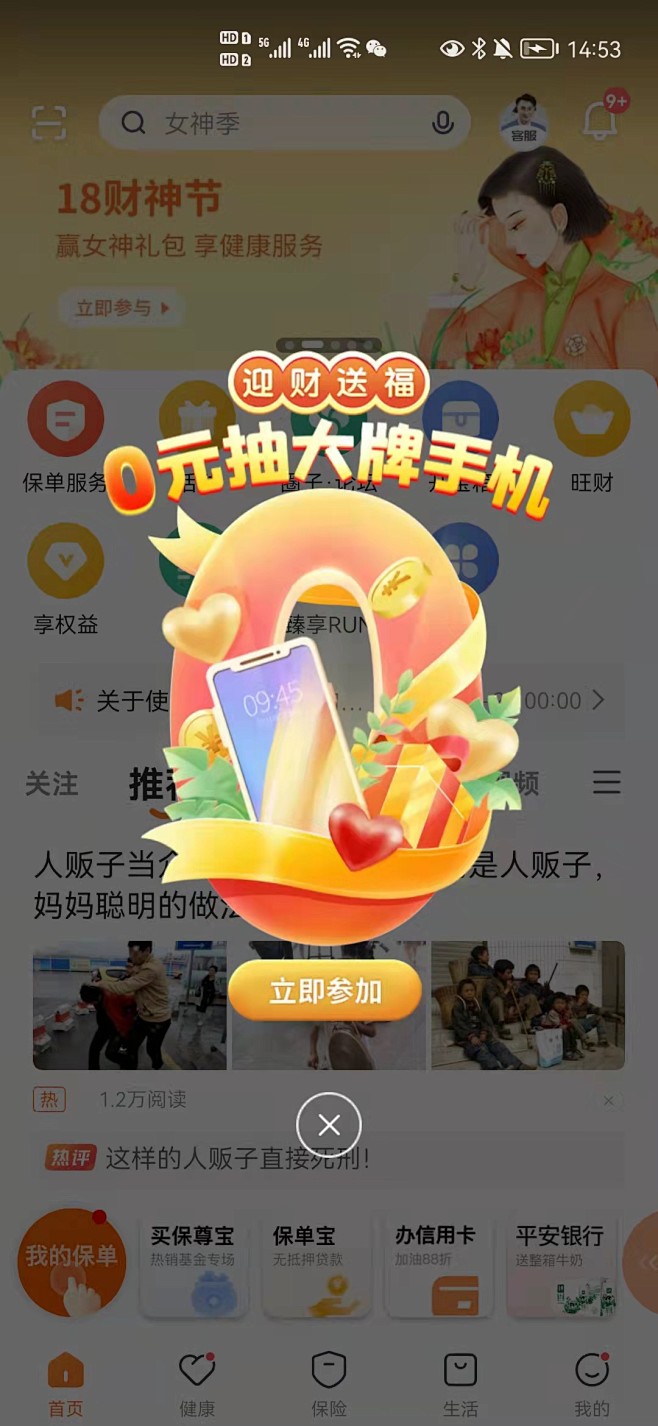Open the 我的保单 floating button
The width and height of the screenshot is (658, 1426).
(71, 1262)
